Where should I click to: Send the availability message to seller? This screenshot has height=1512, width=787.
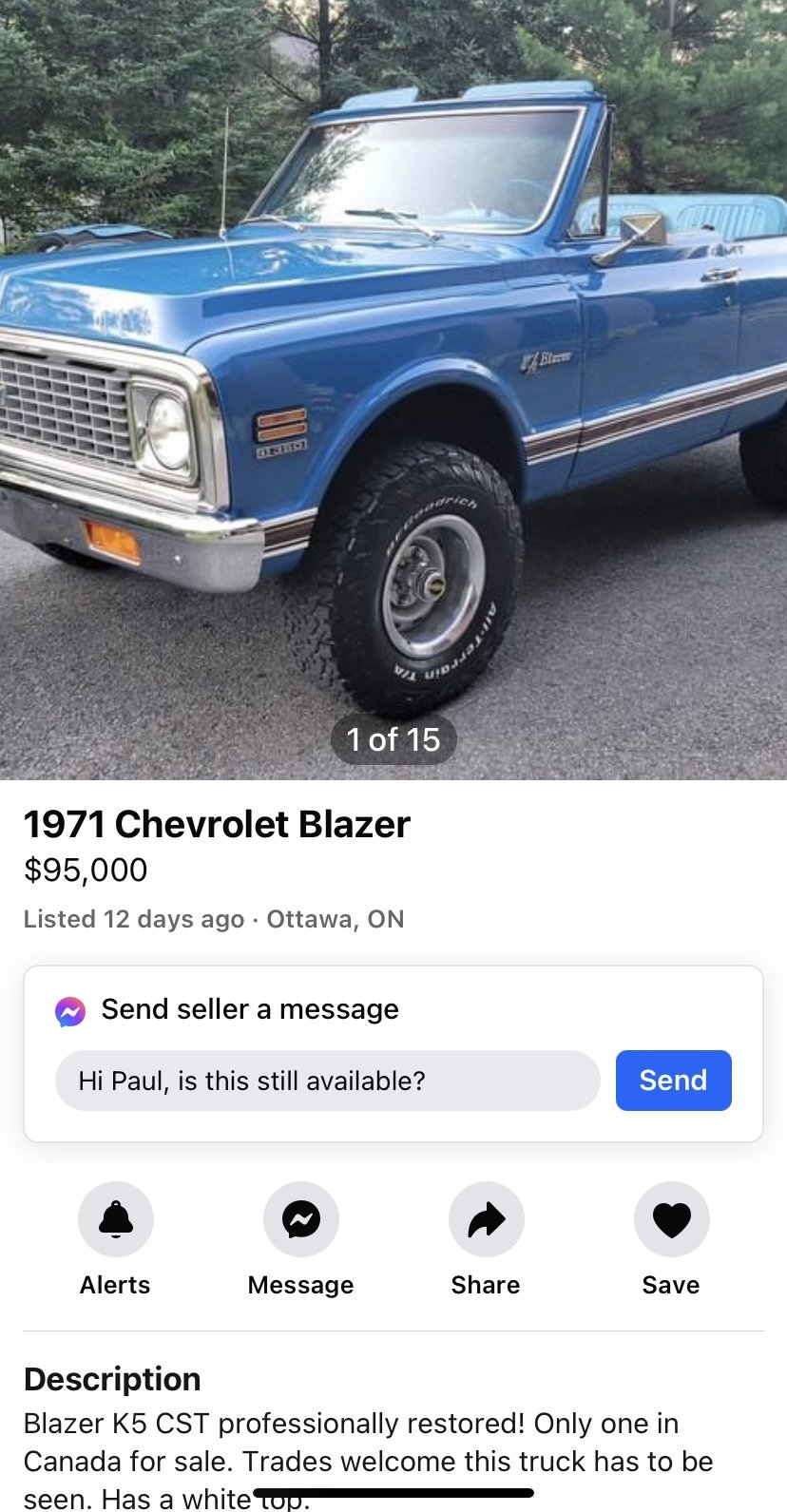pyautogui.click(x=673, y=1081)
